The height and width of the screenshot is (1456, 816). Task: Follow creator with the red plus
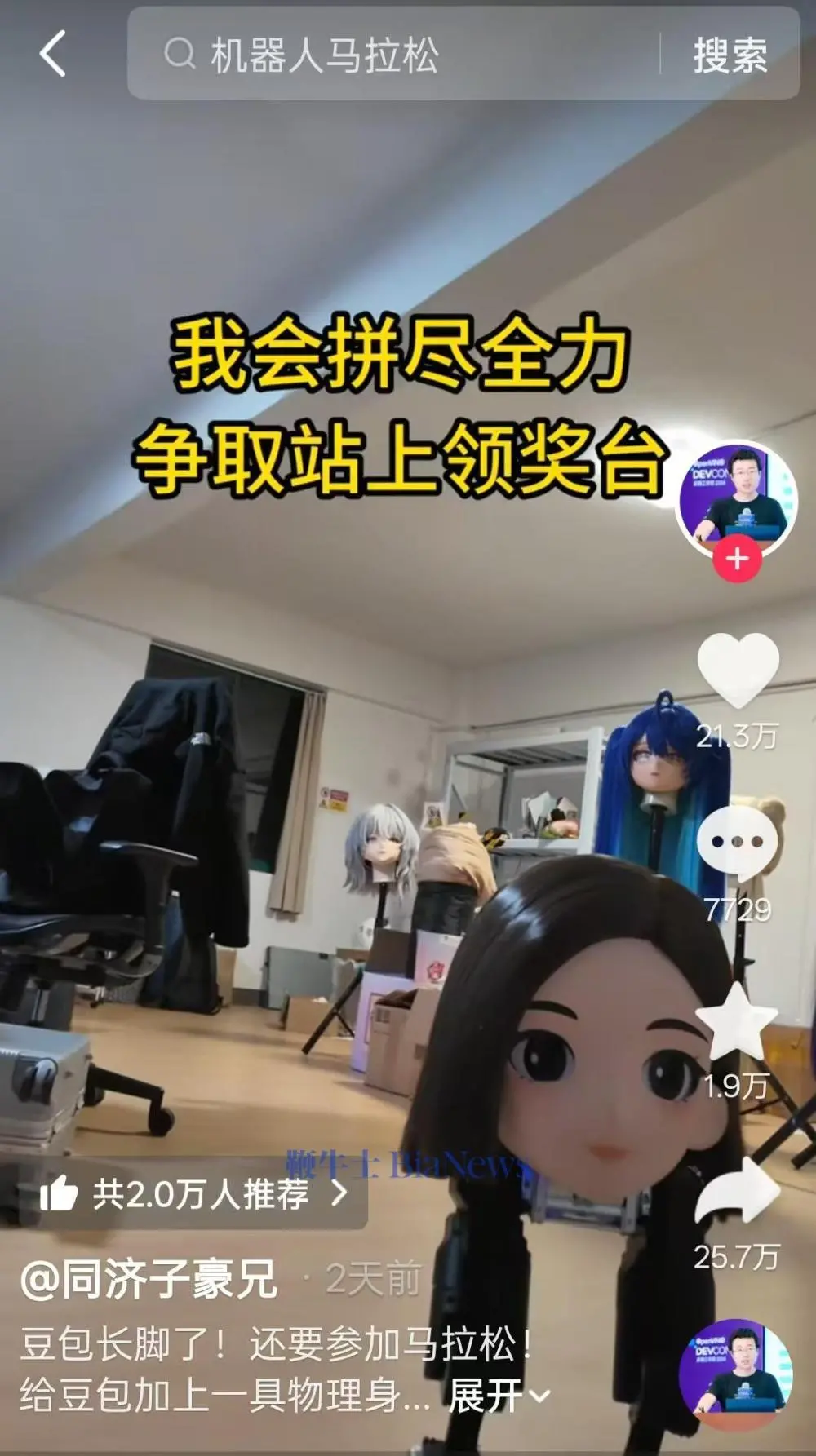(x=736, y=559)
